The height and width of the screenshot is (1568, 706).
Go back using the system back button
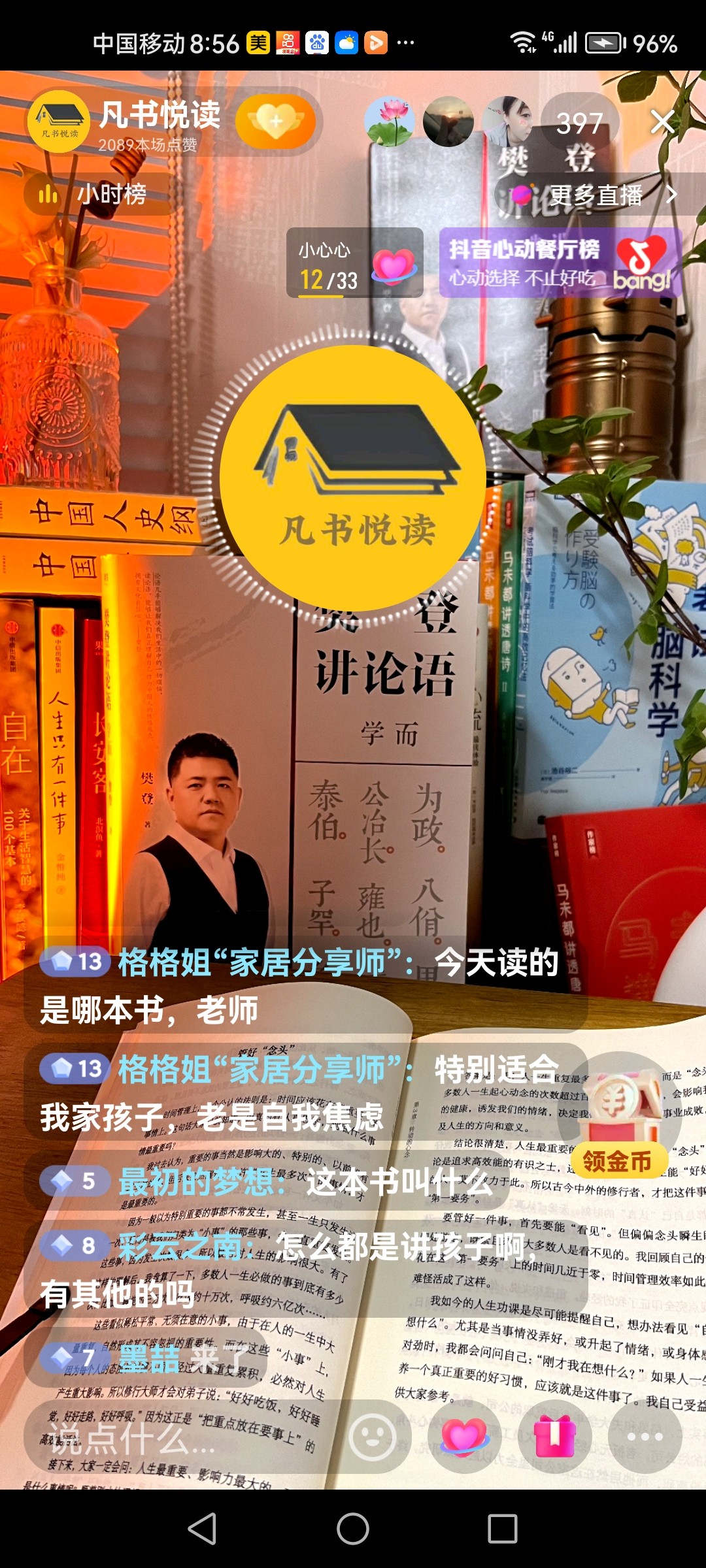[x=202, y=1529]
